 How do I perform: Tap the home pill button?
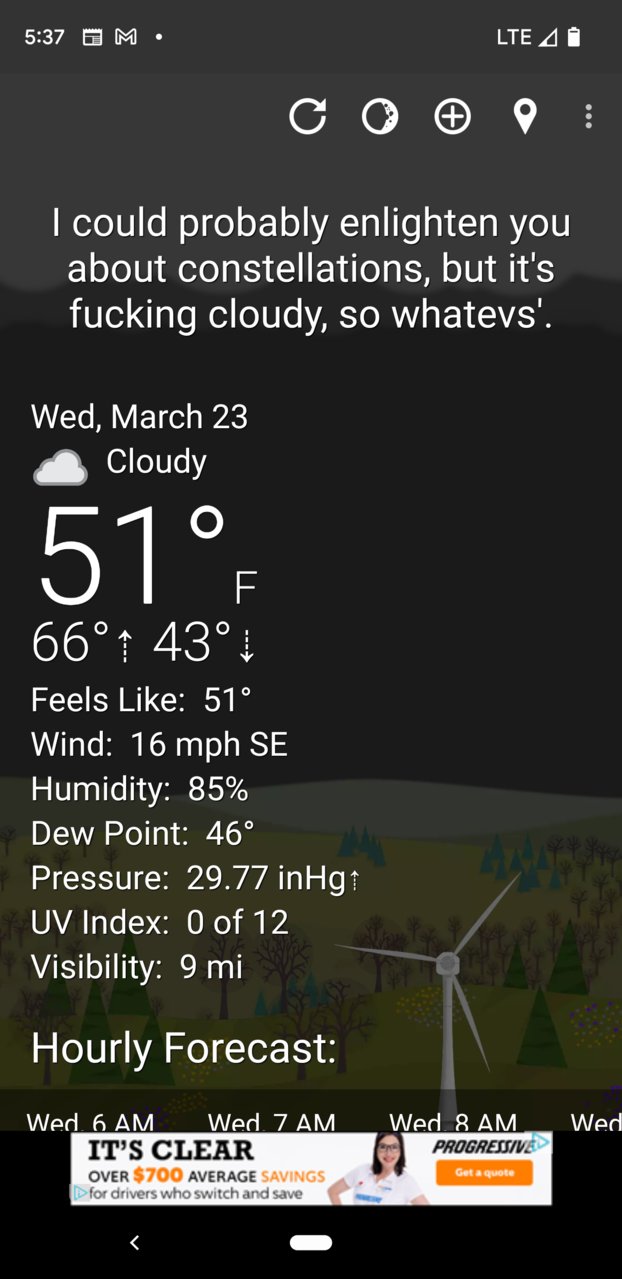pyautogui.click(x=311, y=1242)
